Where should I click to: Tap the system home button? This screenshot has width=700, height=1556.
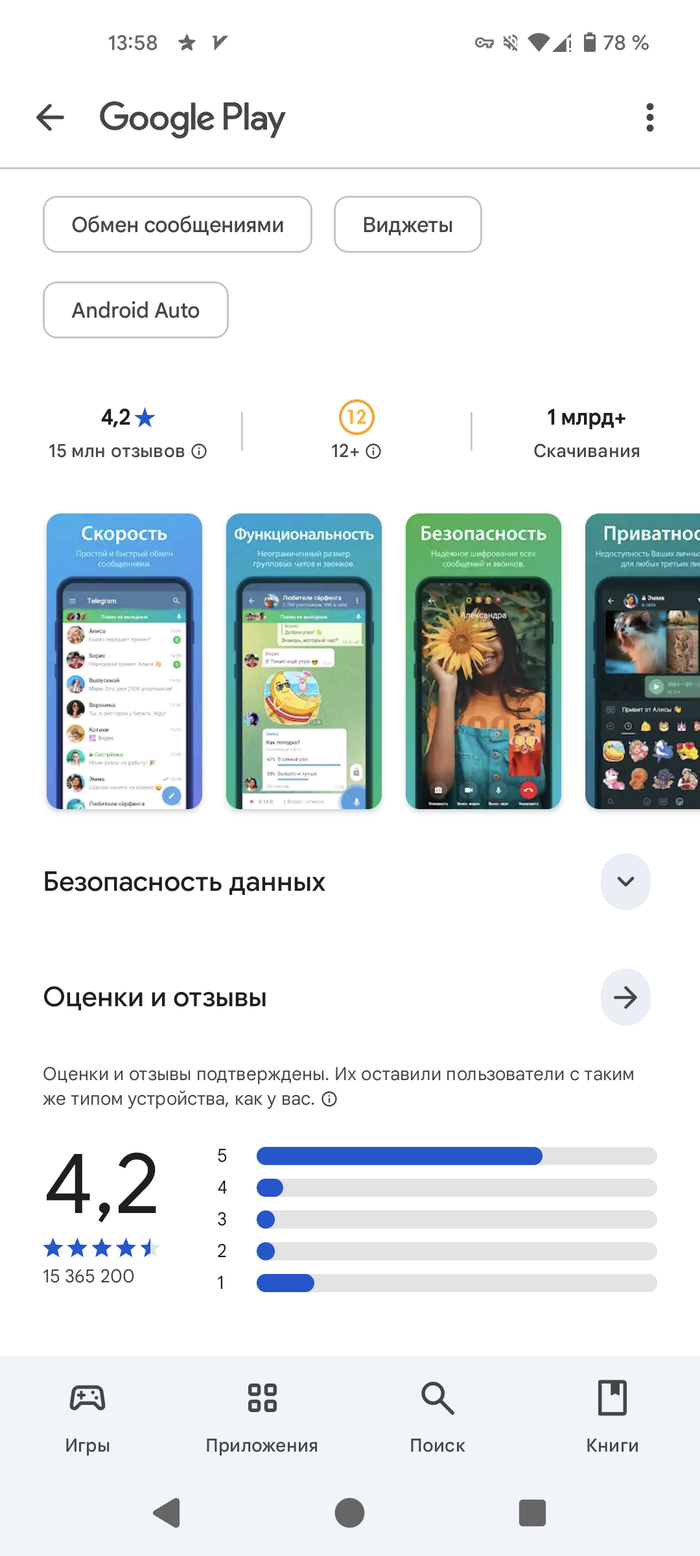(x=349, y=1512)
